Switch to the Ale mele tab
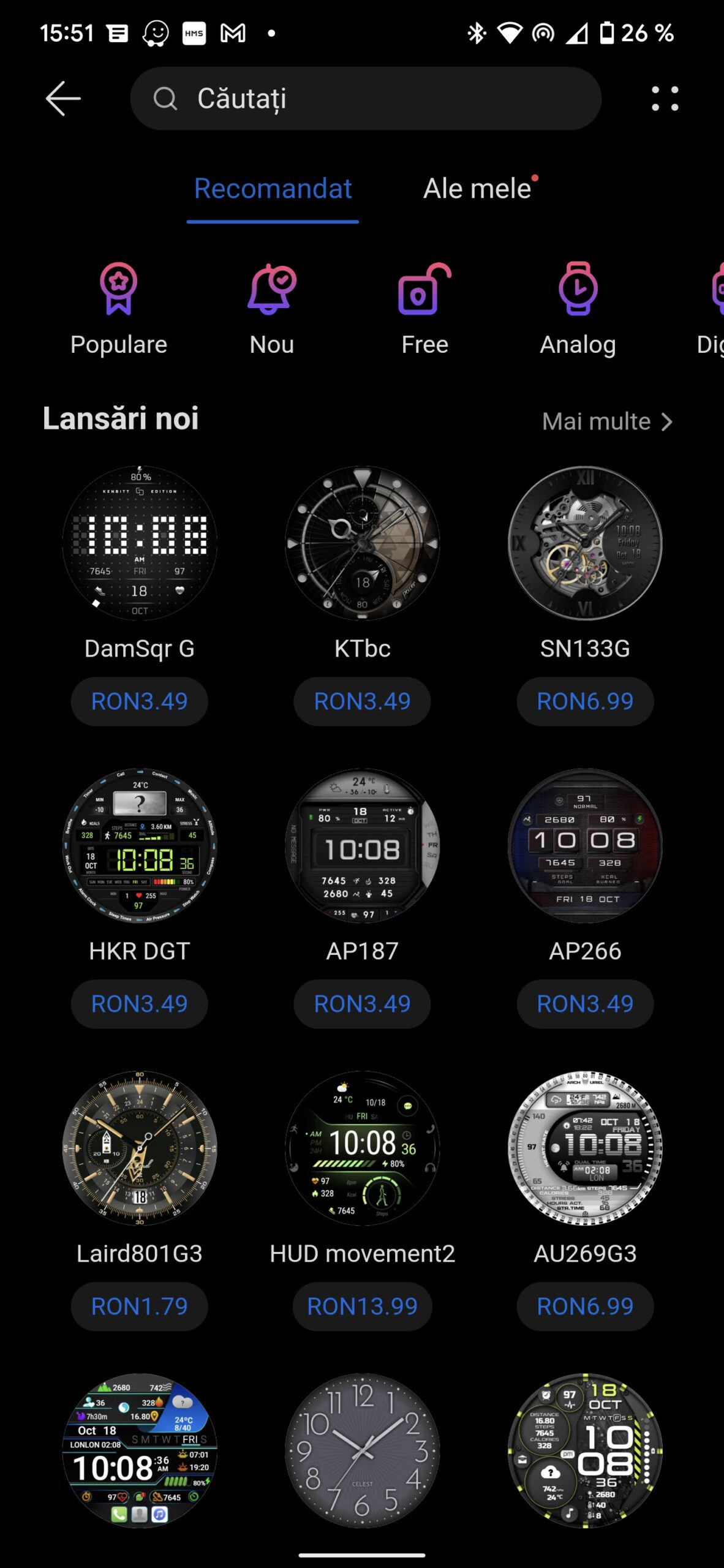Viewport: 724px width, 1568px height. (x=477, y=189)
